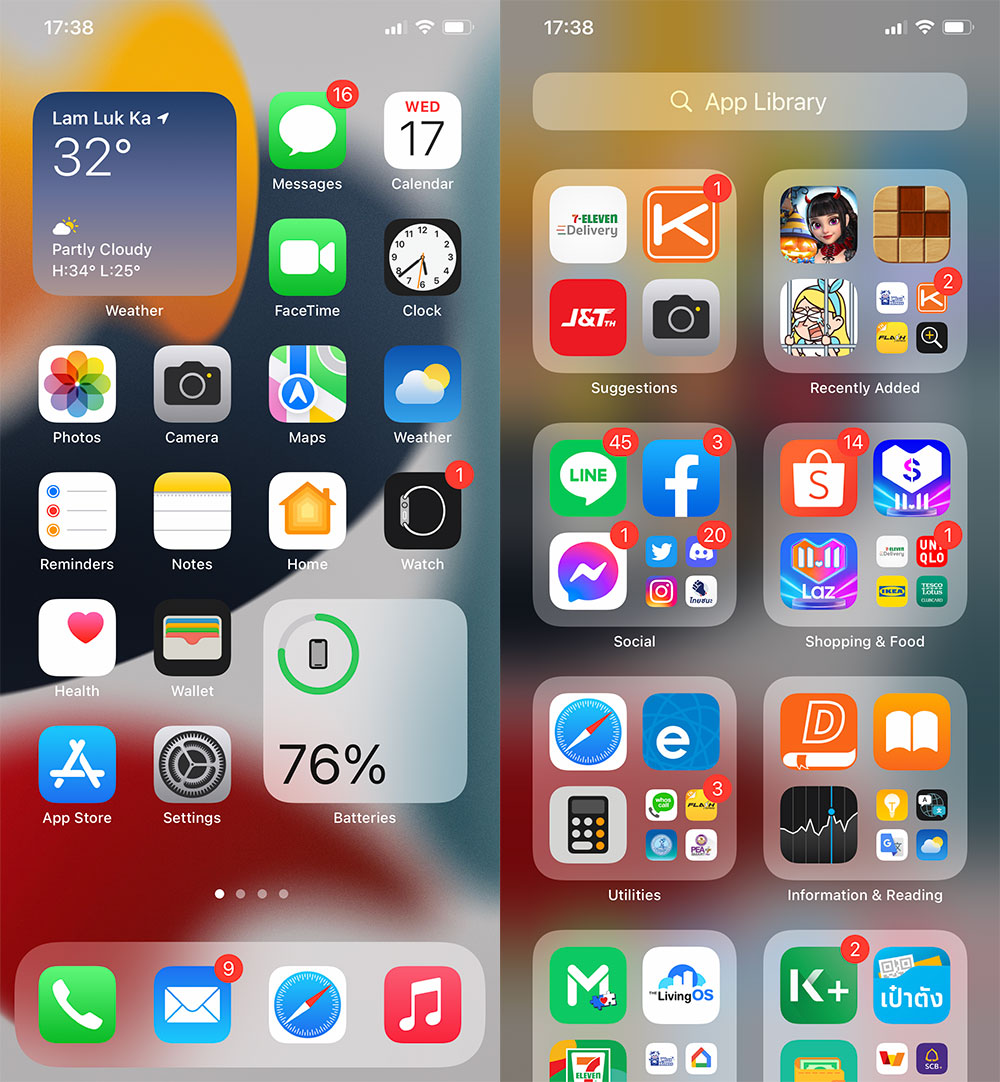Image resolution: width=1000 pixels, height=1082 pixels.
Task: Open Reminders
Action: (77, 511)
